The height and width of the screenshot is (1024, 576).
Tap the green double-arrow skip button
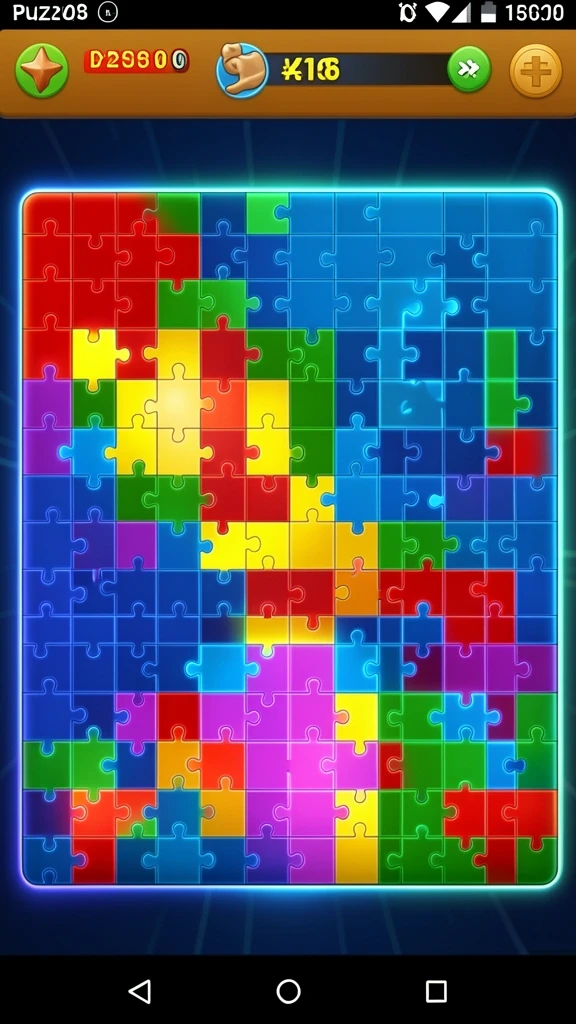[468, 69]
